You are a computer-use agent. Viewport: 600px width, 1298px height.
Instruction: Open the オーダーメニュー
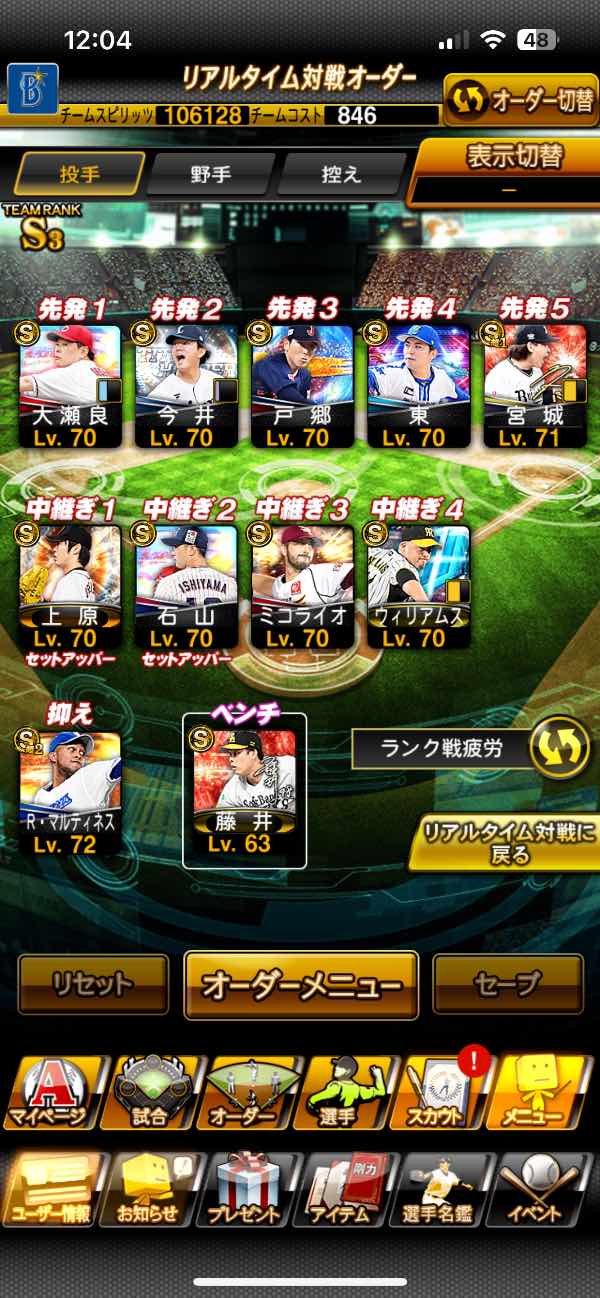301,985
